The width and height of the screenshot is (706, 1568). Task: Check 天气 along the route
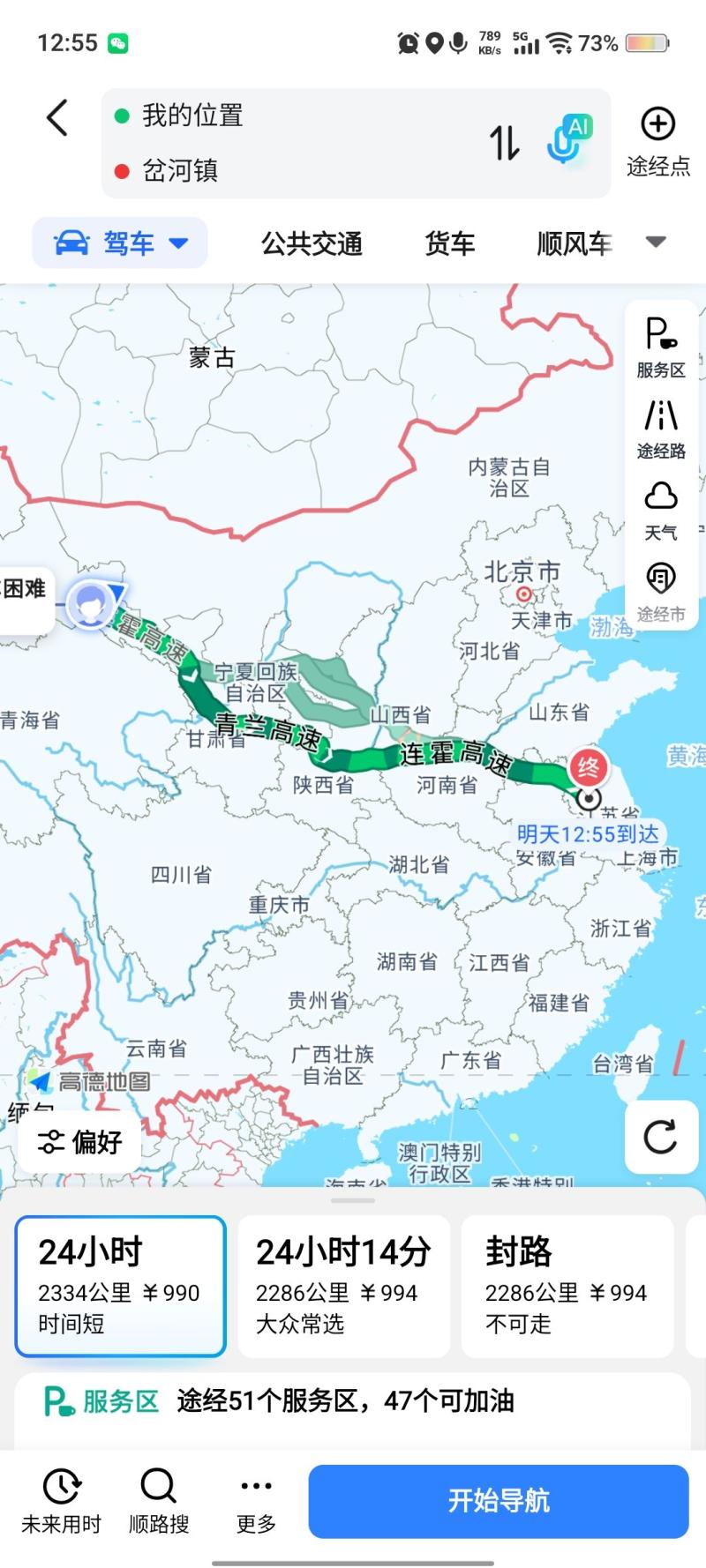pos(661,510)
